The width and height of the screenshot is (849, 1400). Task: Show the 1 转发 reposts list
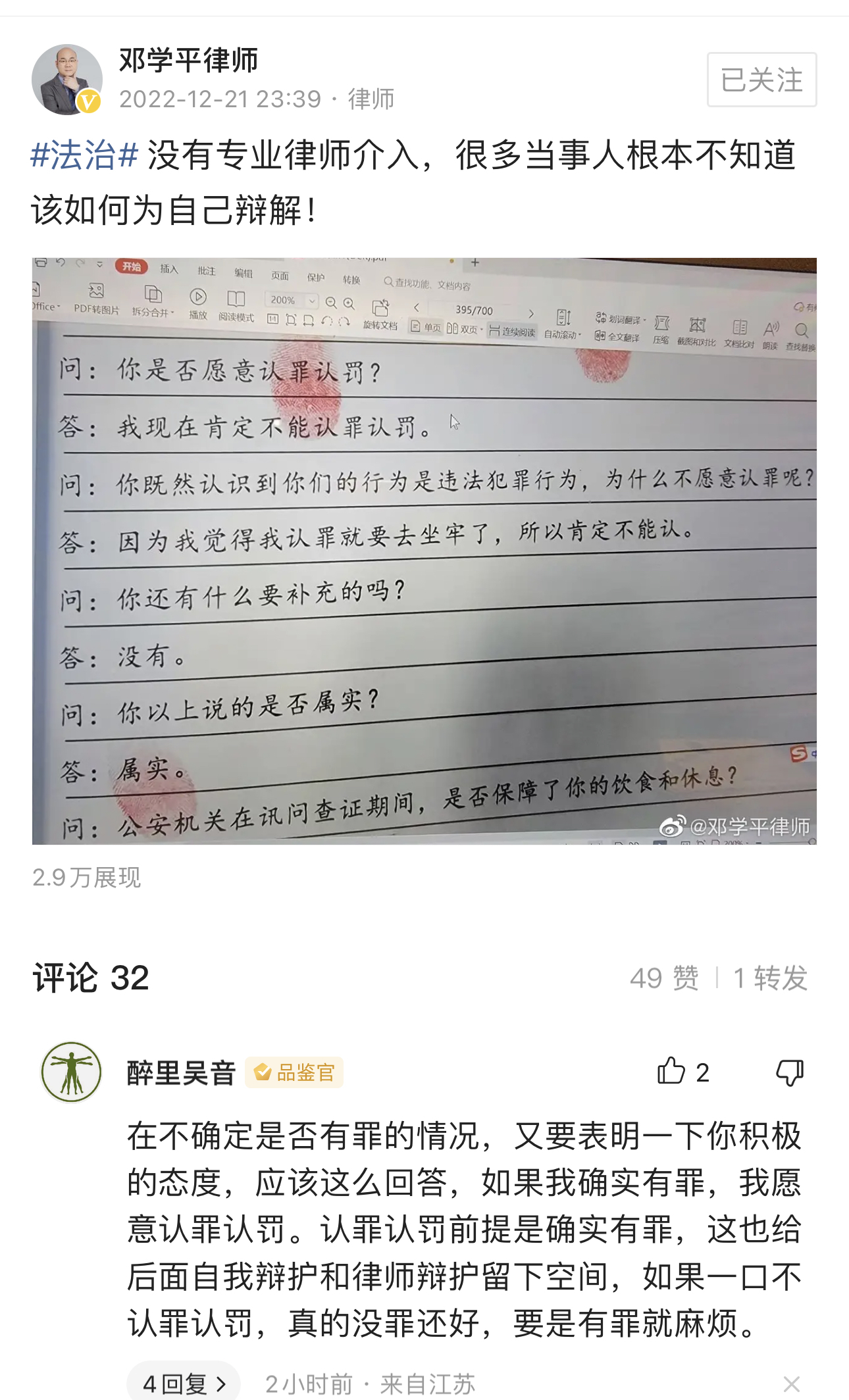[770, 978]
